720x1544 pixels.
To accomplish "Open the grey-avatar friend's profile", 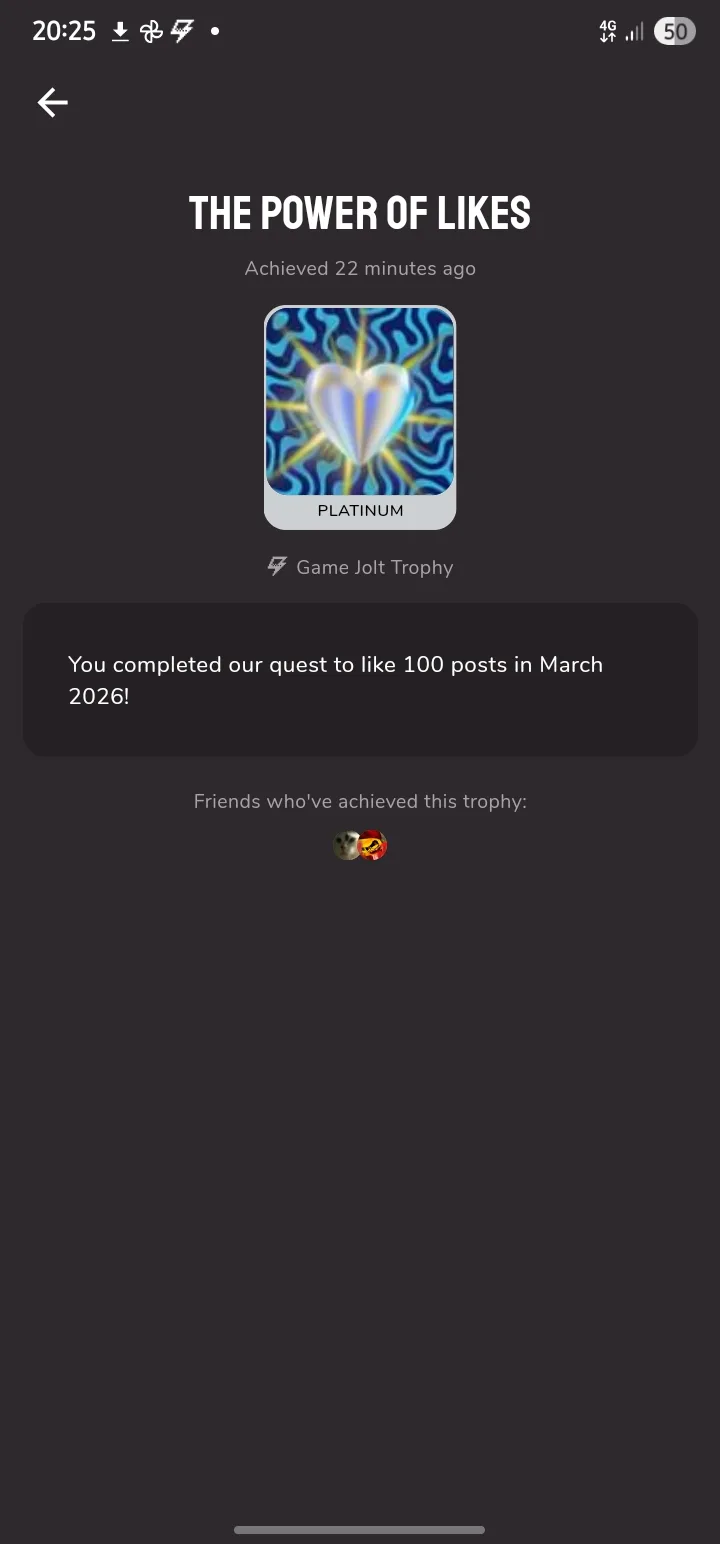I will pyautogui.click(x=344, y=846).
